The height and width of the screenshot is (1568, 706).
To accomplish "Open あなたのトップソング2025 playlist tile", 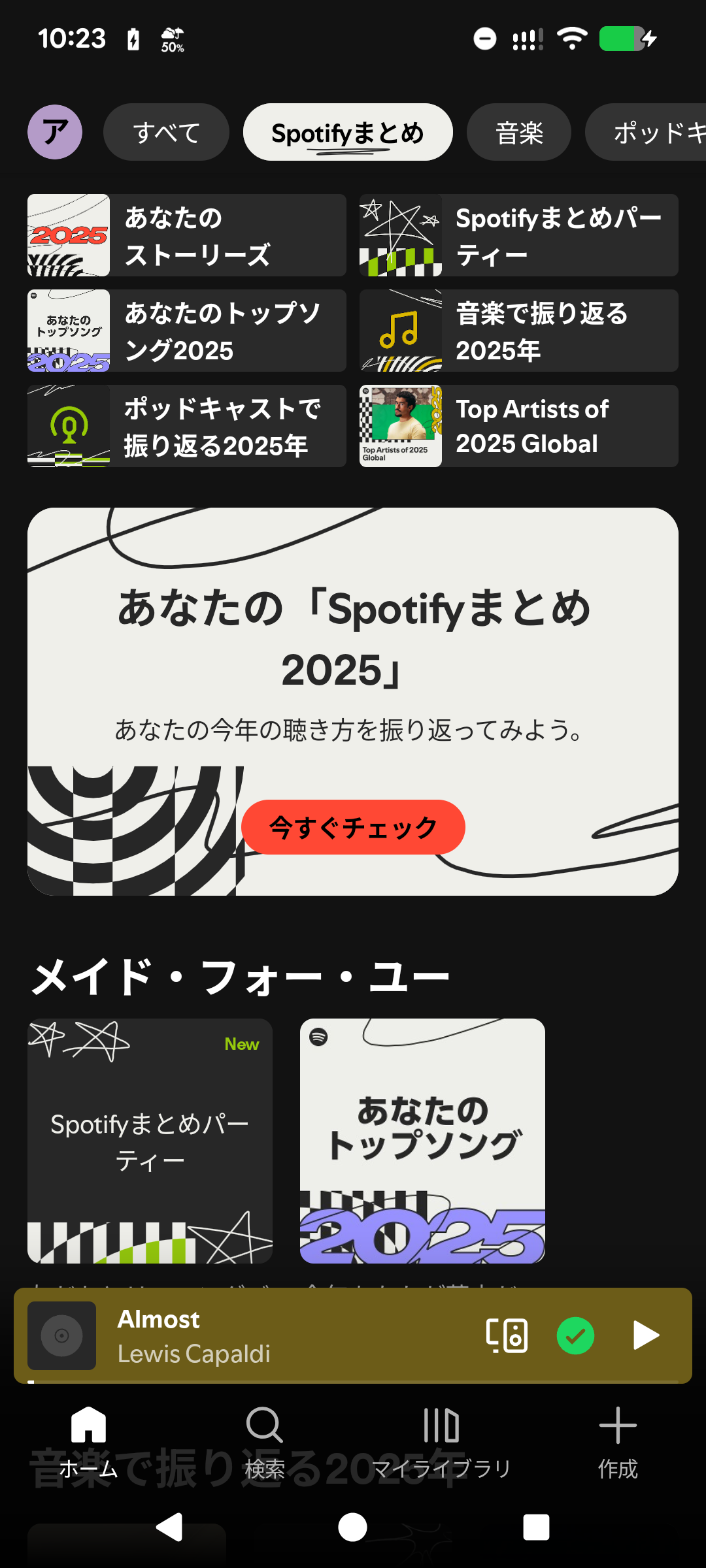I will point(187,331).
